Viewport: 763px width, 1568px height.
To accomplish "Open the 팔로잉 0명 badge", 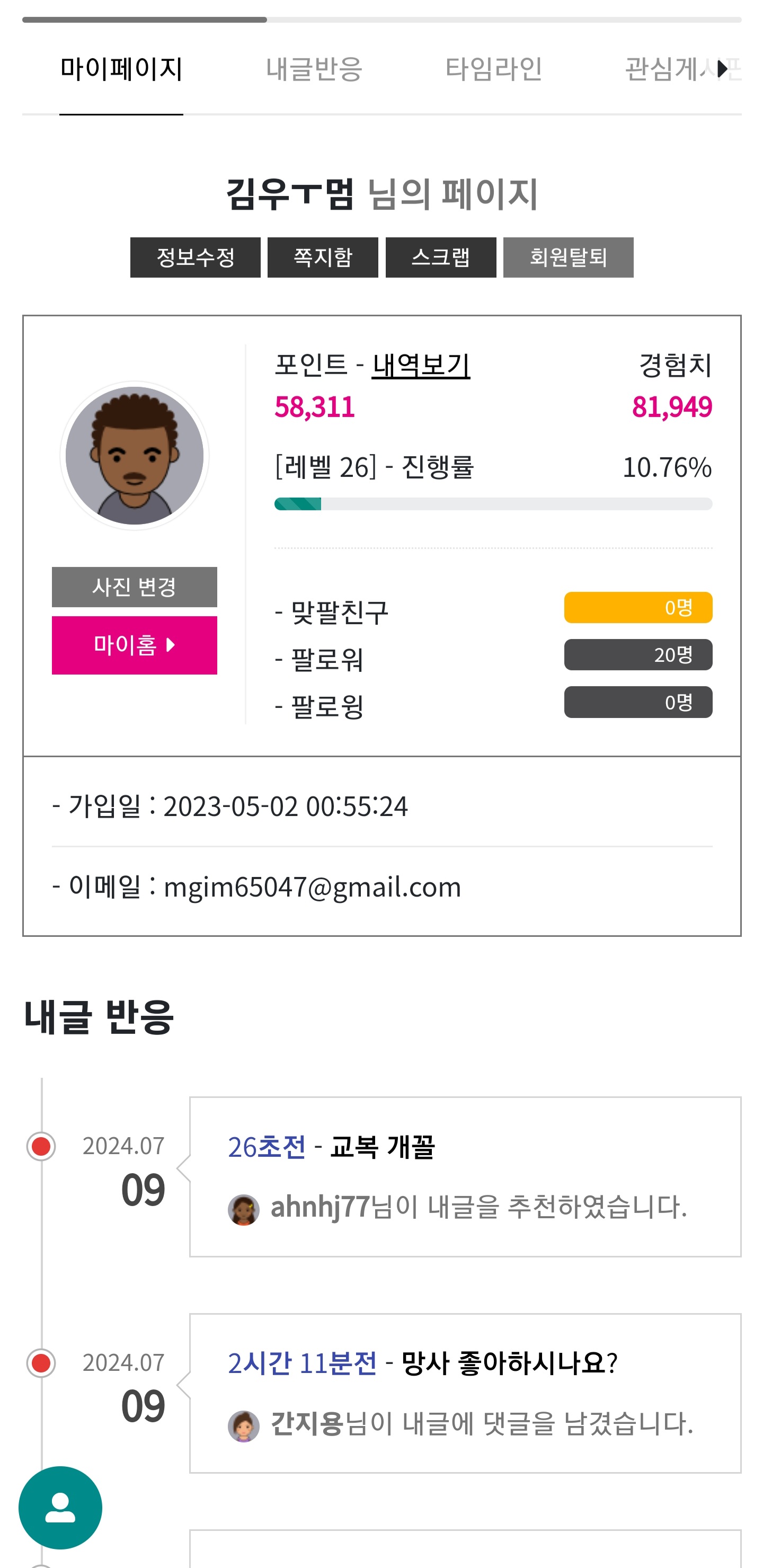I will click(637, 703).
